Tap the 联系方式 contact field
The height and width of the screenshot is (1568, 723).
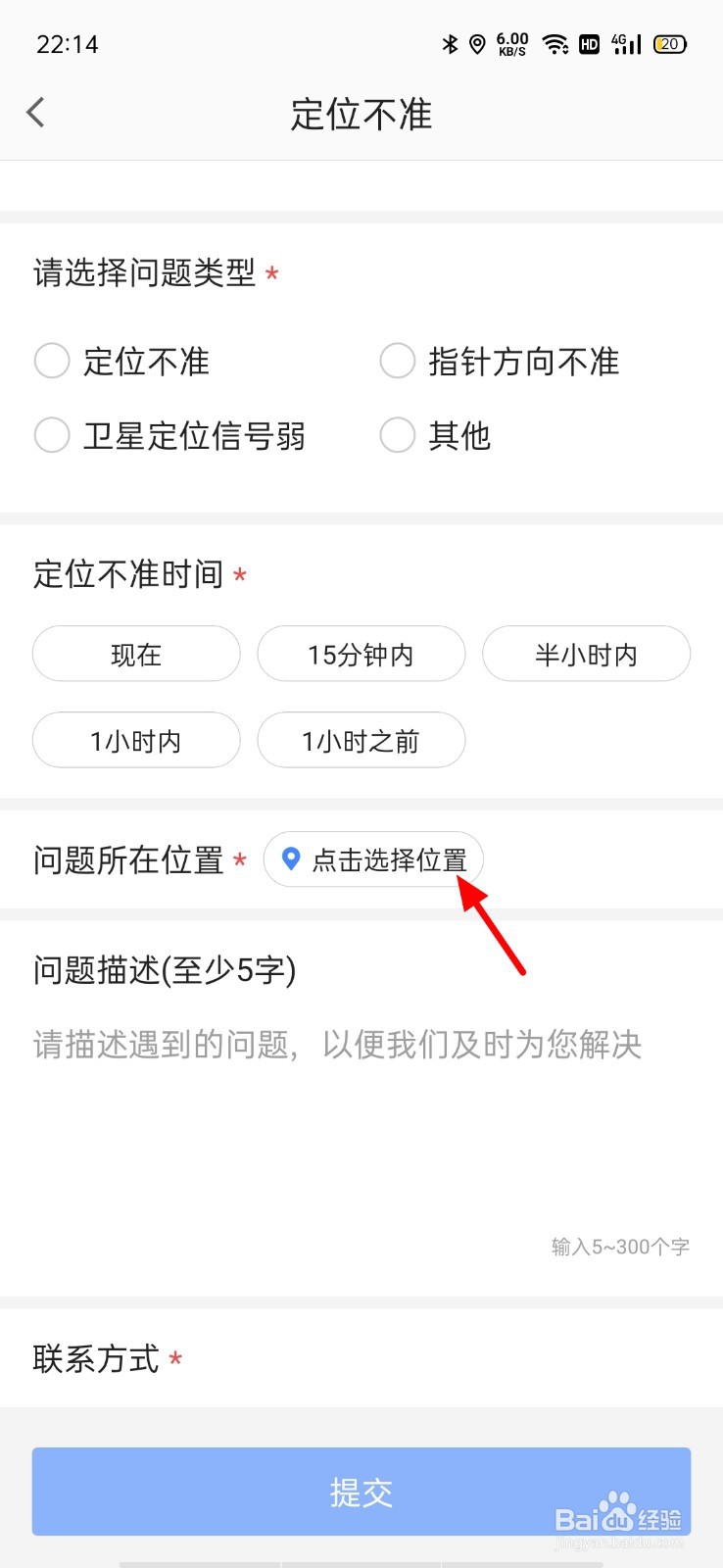(95, 1359)
